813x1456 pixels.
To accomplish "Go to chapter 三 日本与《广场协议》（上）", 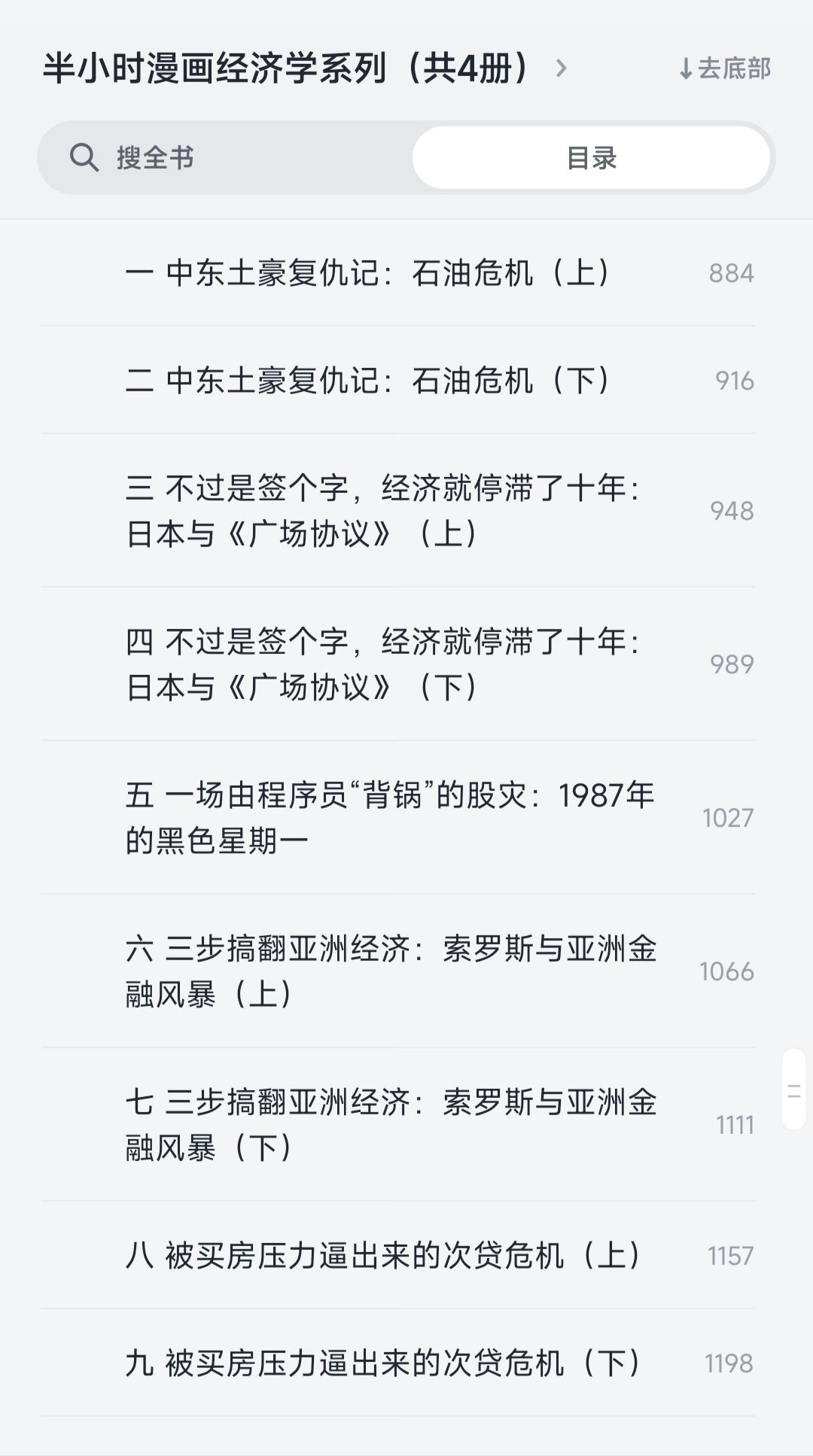I will click(398, 511).
